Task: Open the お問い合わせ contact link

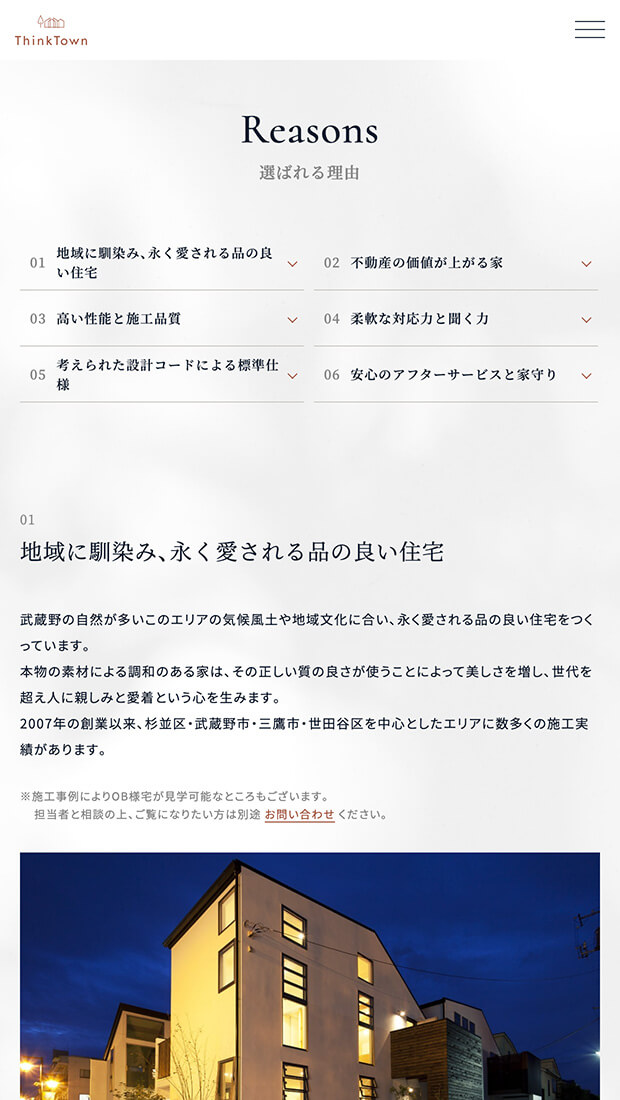Action: [x=299, y=815]
